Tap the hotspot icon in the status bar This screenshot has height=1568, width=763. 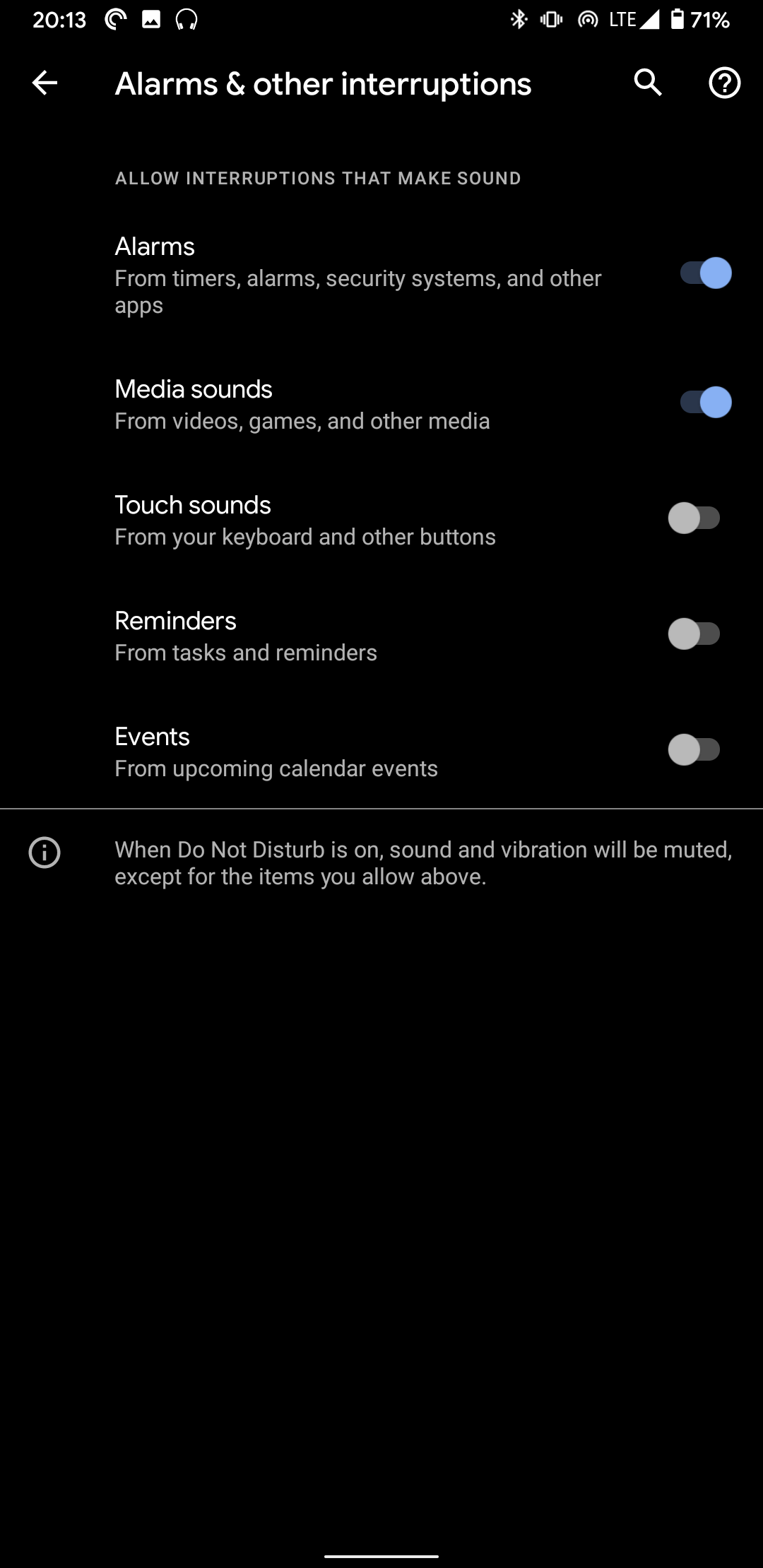point(587,19)
